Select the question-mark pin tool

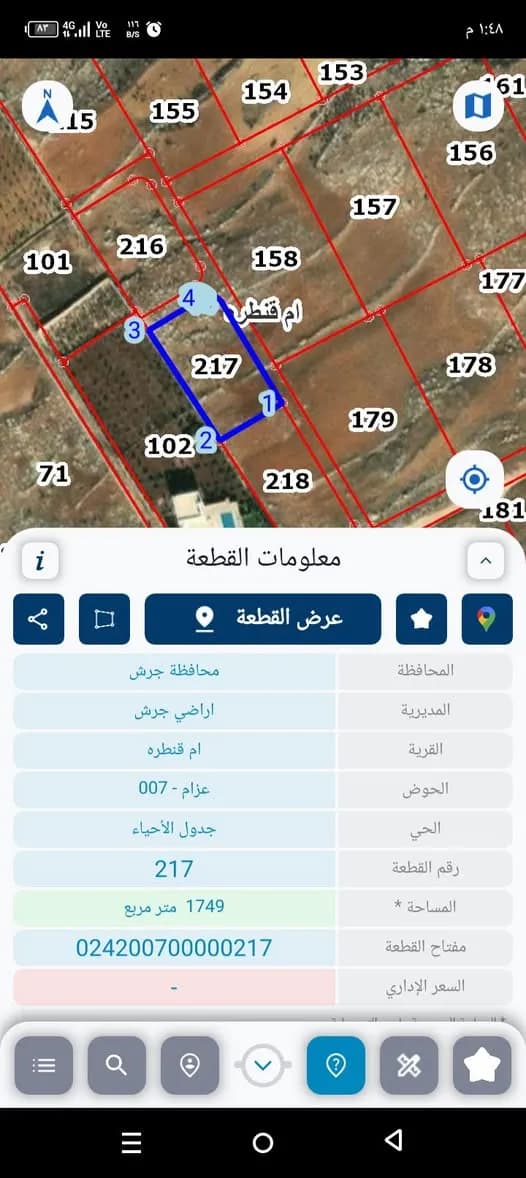click(x=336, y=1065)
